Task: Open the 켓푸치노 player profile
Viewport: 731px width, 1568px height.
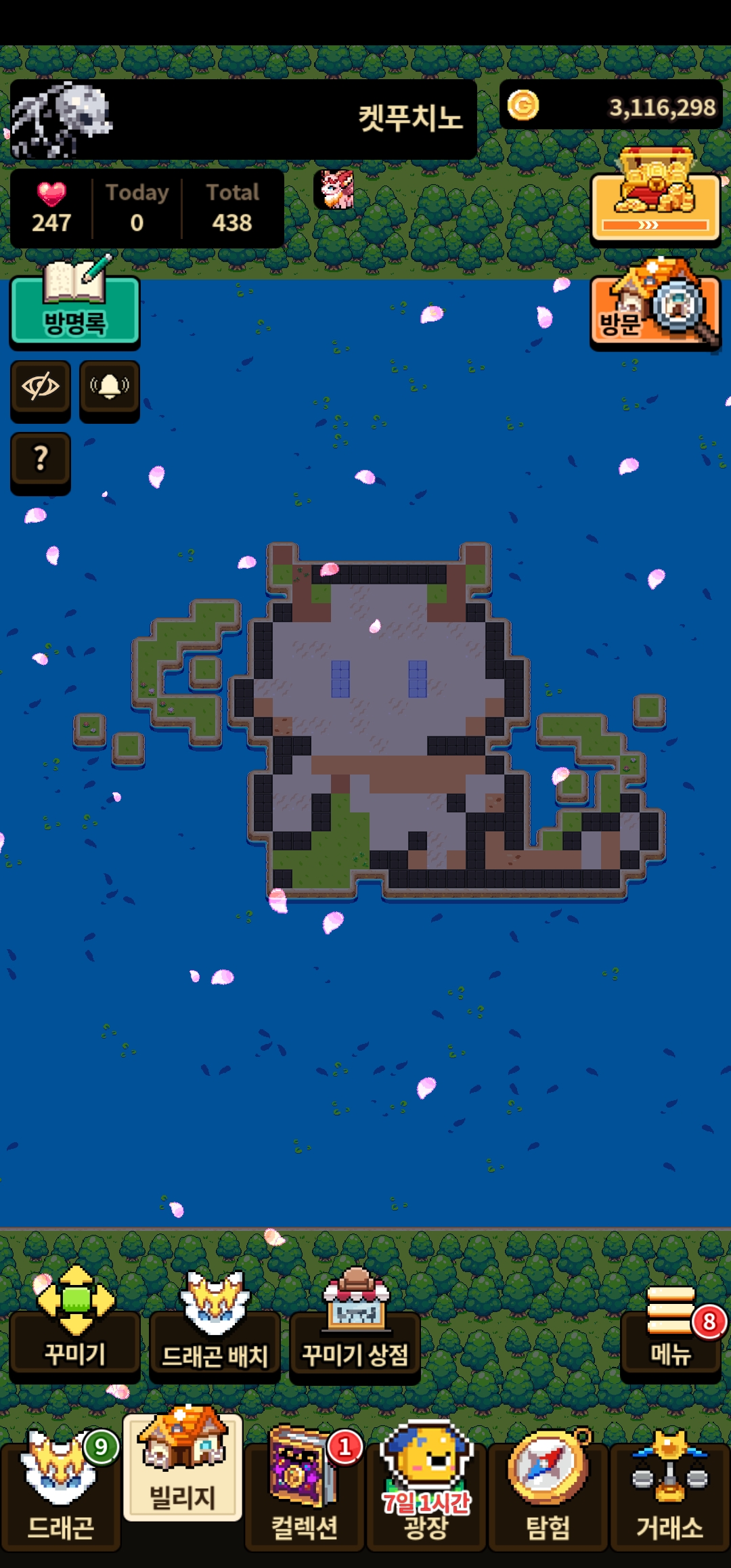Action: click(242, 119)
